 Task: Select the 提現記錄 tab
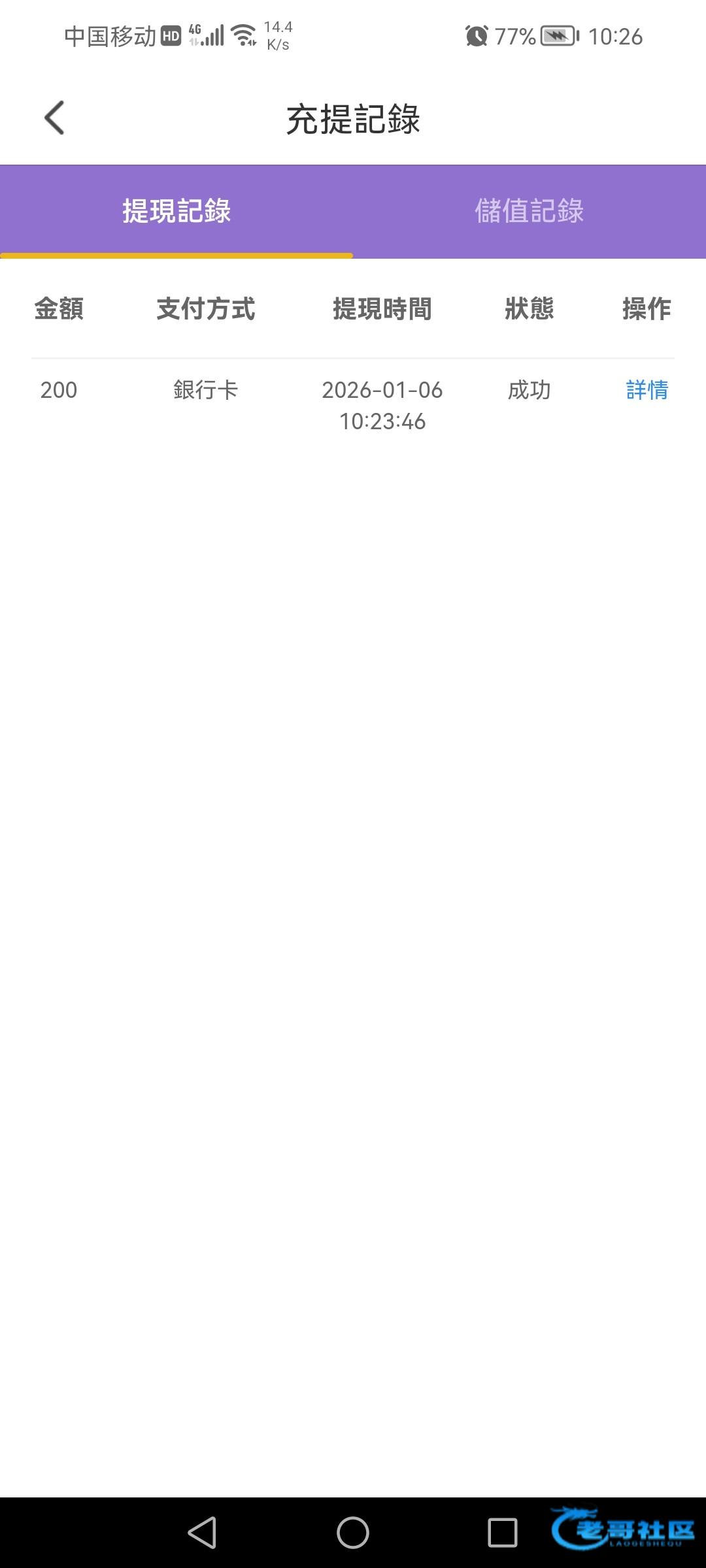pos(176,211)
